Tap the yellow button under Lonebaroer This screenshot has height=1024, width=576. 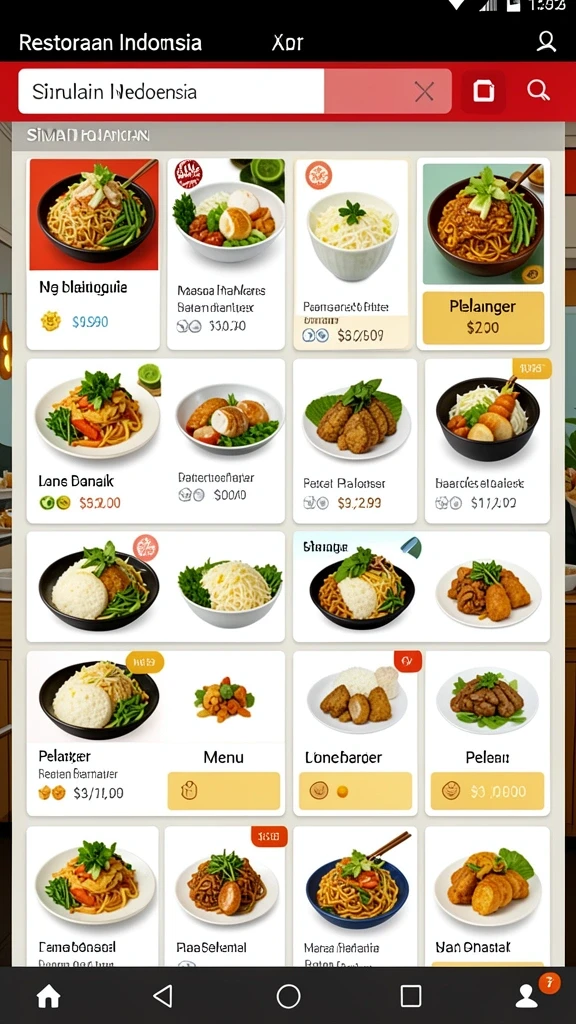(355, 791)
